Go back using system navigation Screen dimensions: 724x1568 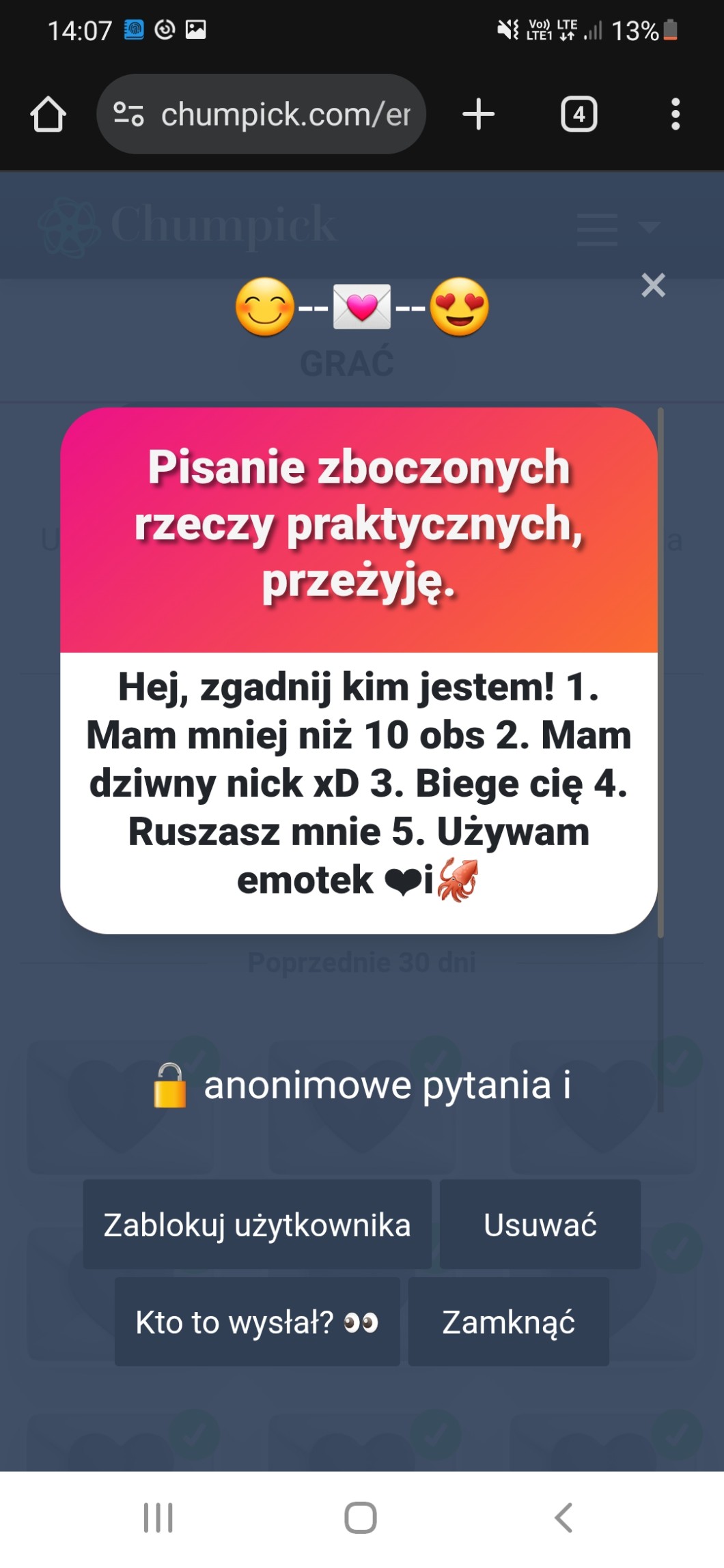pyautogui.click(x=563, y=1518)
